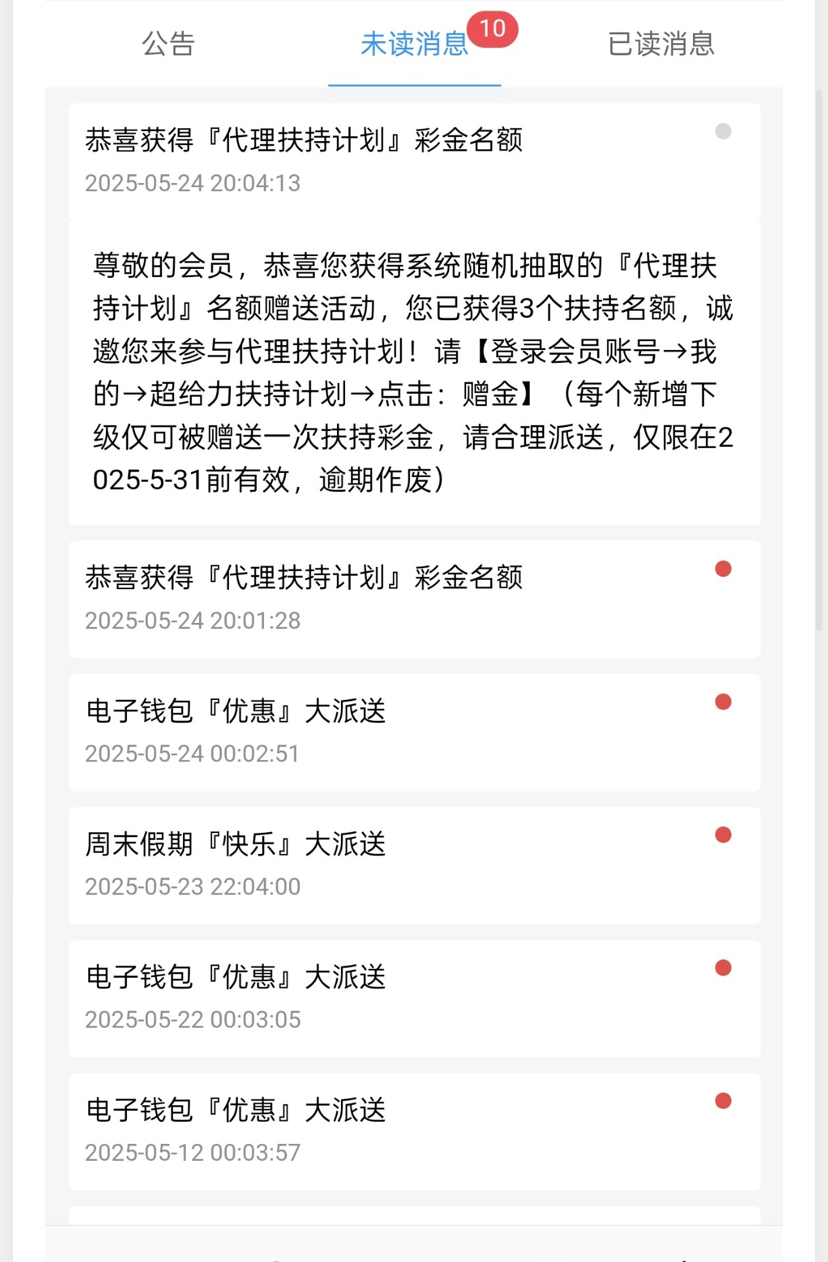828x1262 pixels.
Task: Switch to the 公告 tab
Action: [x=168, y=44]
